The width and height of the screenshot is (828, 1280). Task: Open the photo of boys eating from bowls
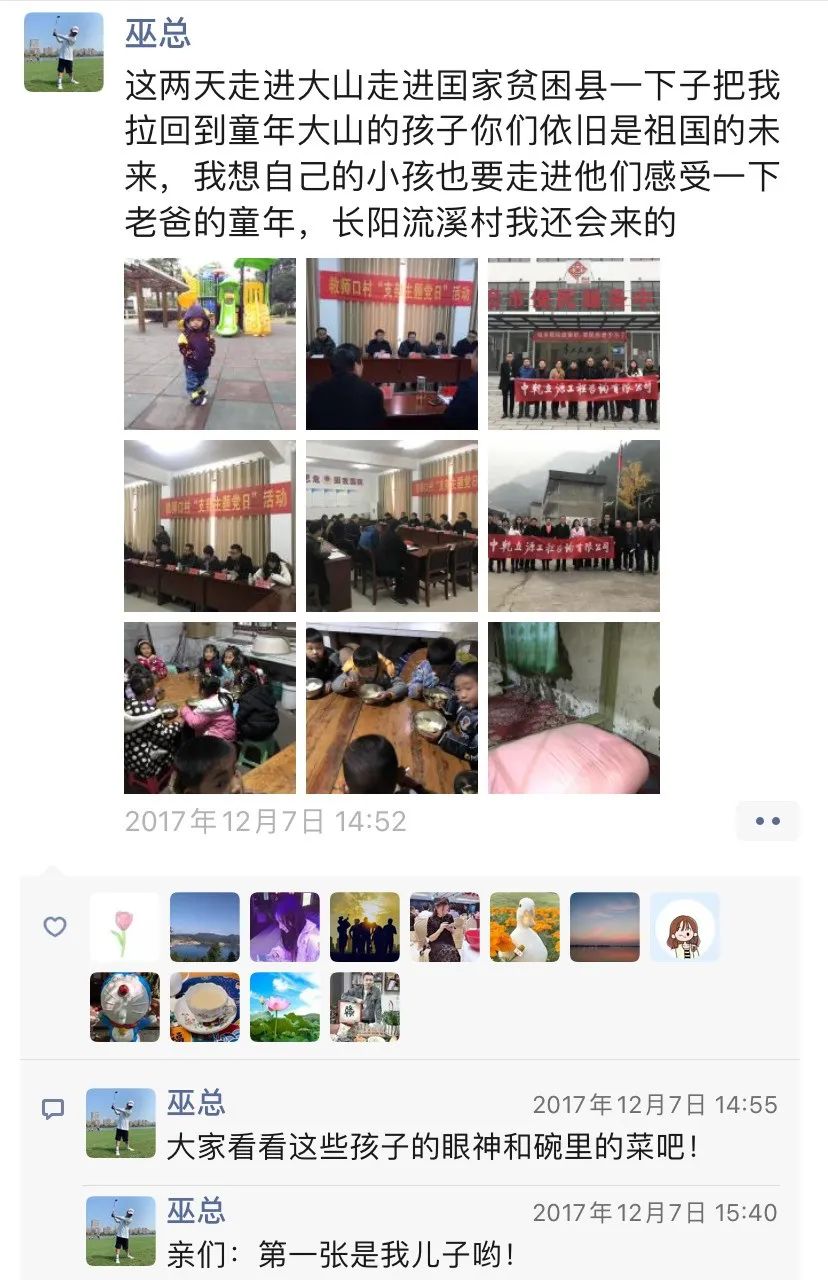(x=392, y=708)
